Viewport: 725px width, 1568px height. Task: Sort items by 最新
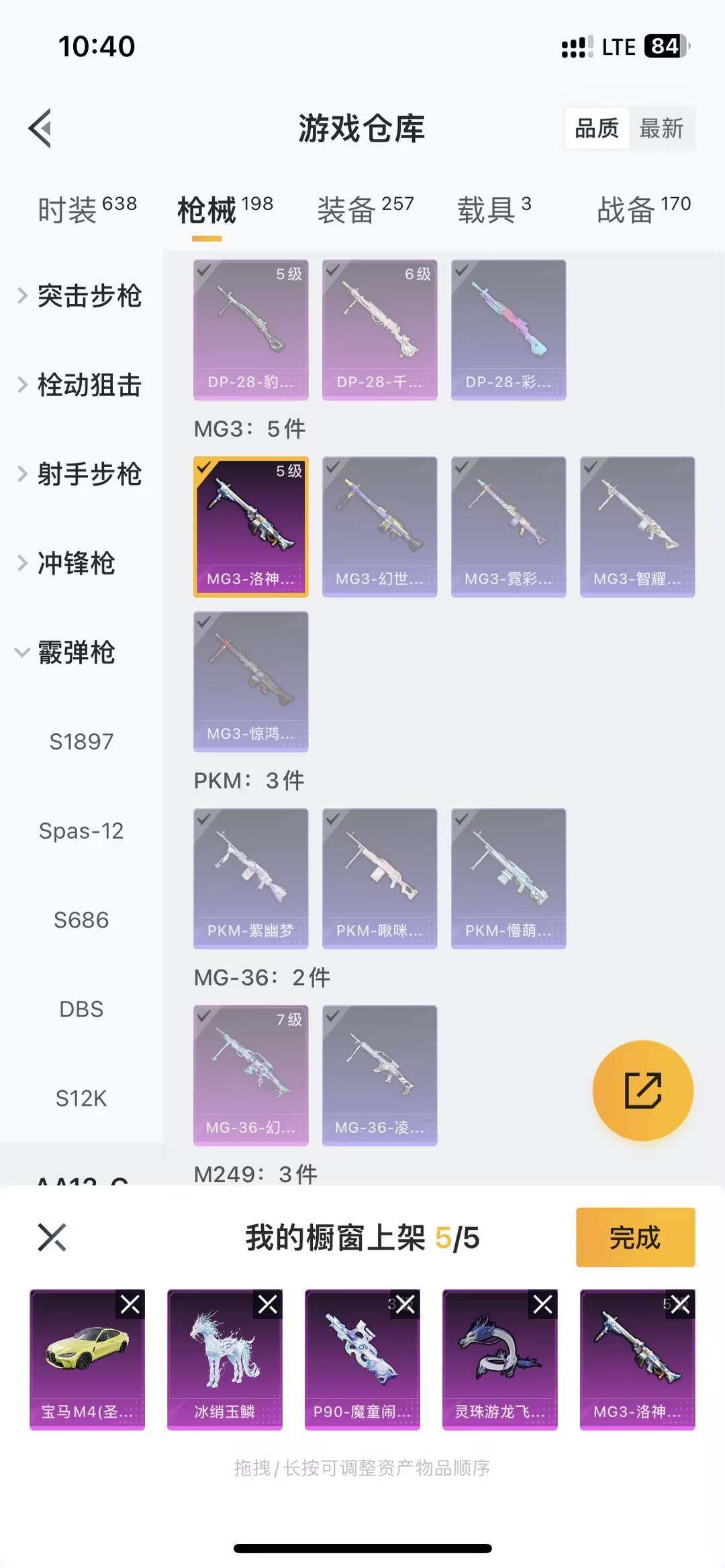click(x=660, y=128)
